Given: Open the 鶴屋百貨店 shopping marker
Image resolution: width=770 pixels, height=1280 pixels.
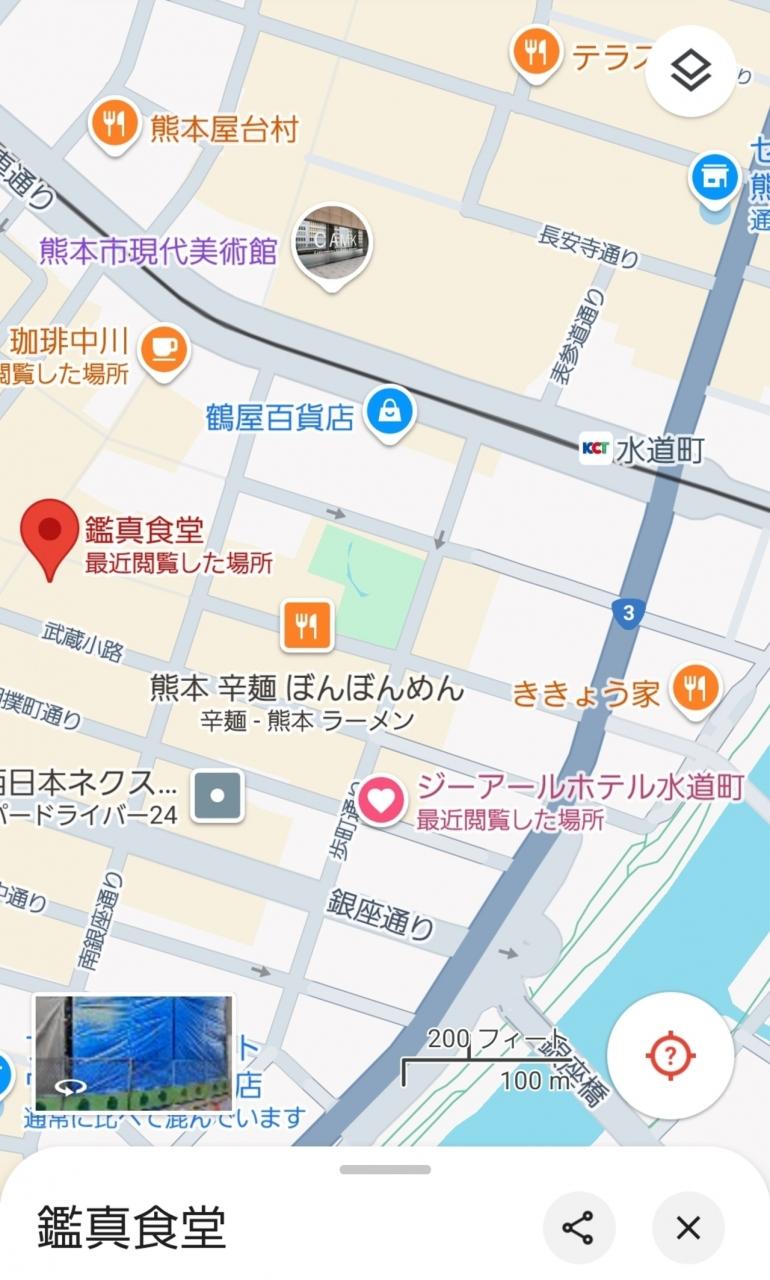Looking at the screenshot, I should click(x=389, y=411).
